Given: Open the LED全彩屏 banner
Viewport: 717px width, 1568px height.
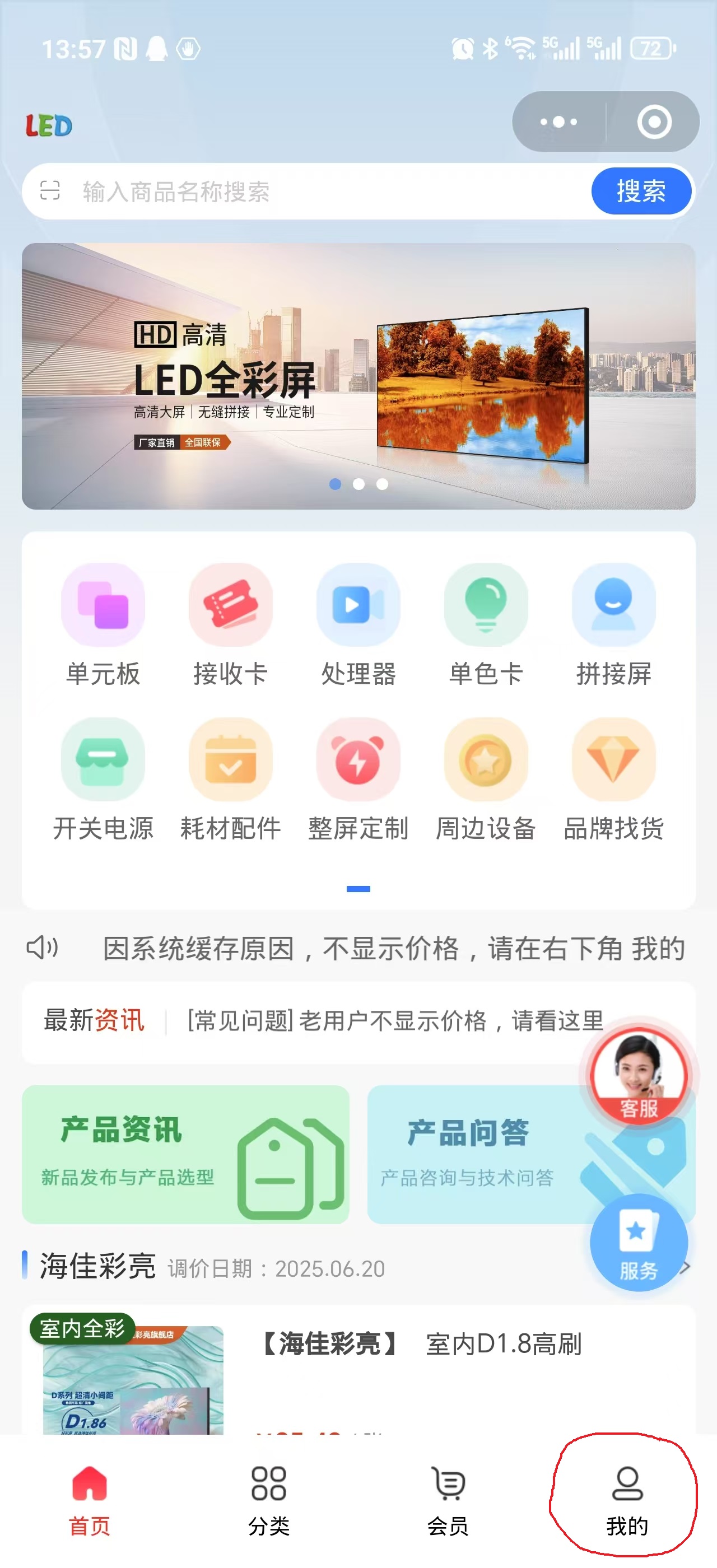Looking at the screenshot, I should 358,376.
